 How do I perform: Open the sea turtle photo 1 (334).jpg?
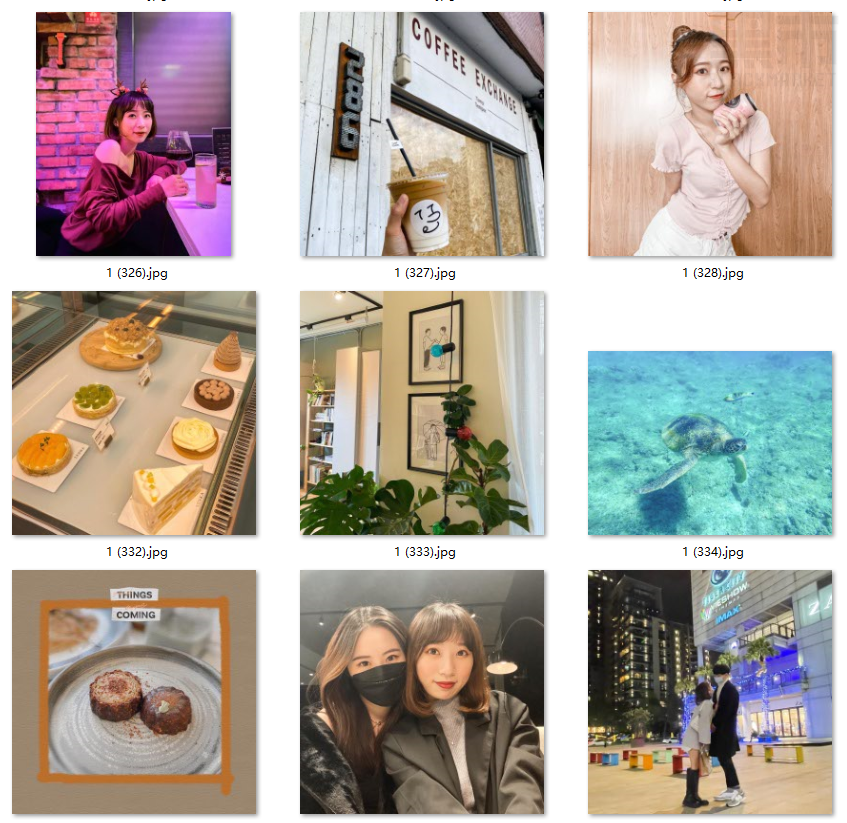point(710,442)
